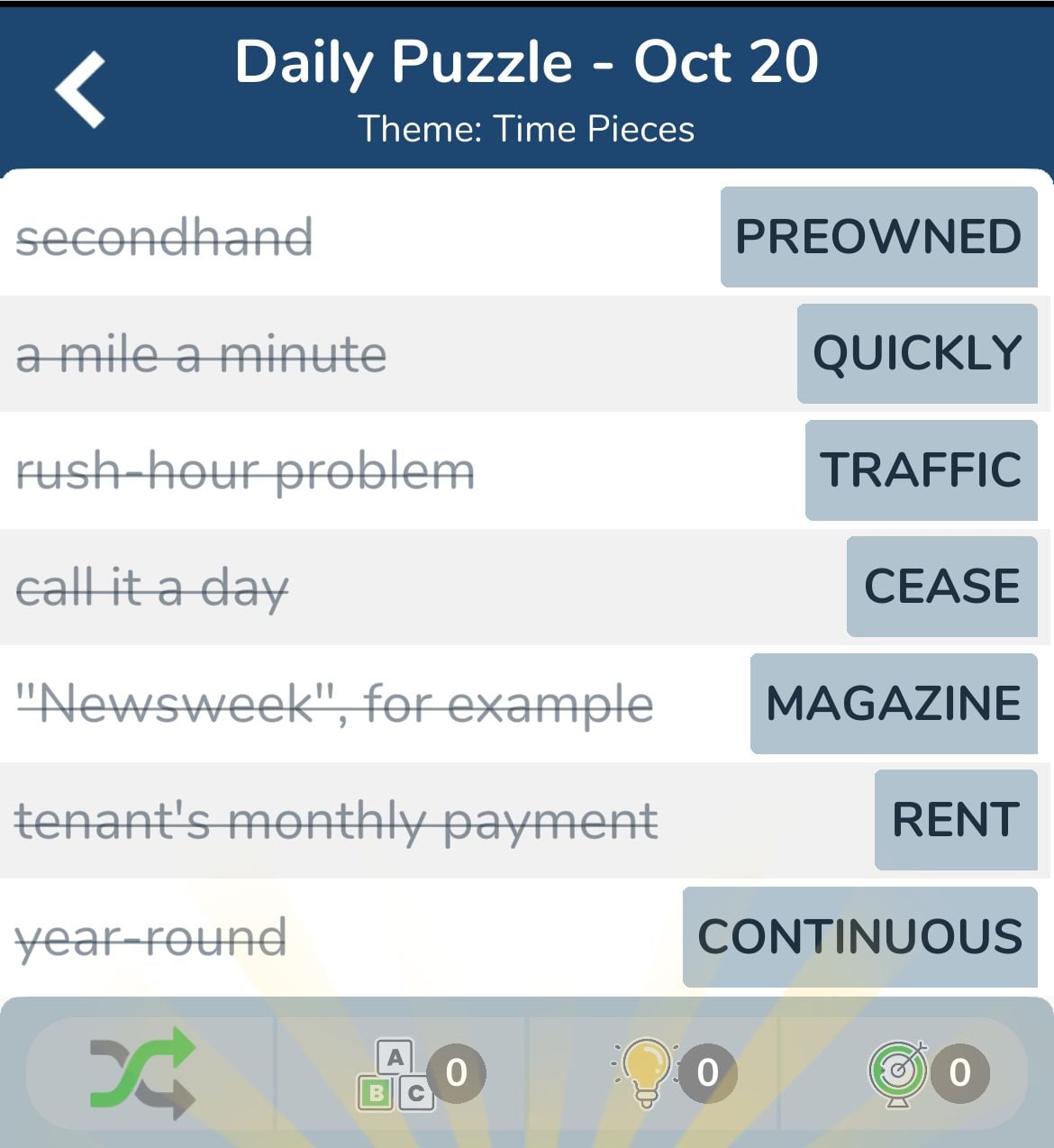The width and height of the screenshot is (1054, 1148).
Task: Use the target hint power-up
Action: (898, 1073)
